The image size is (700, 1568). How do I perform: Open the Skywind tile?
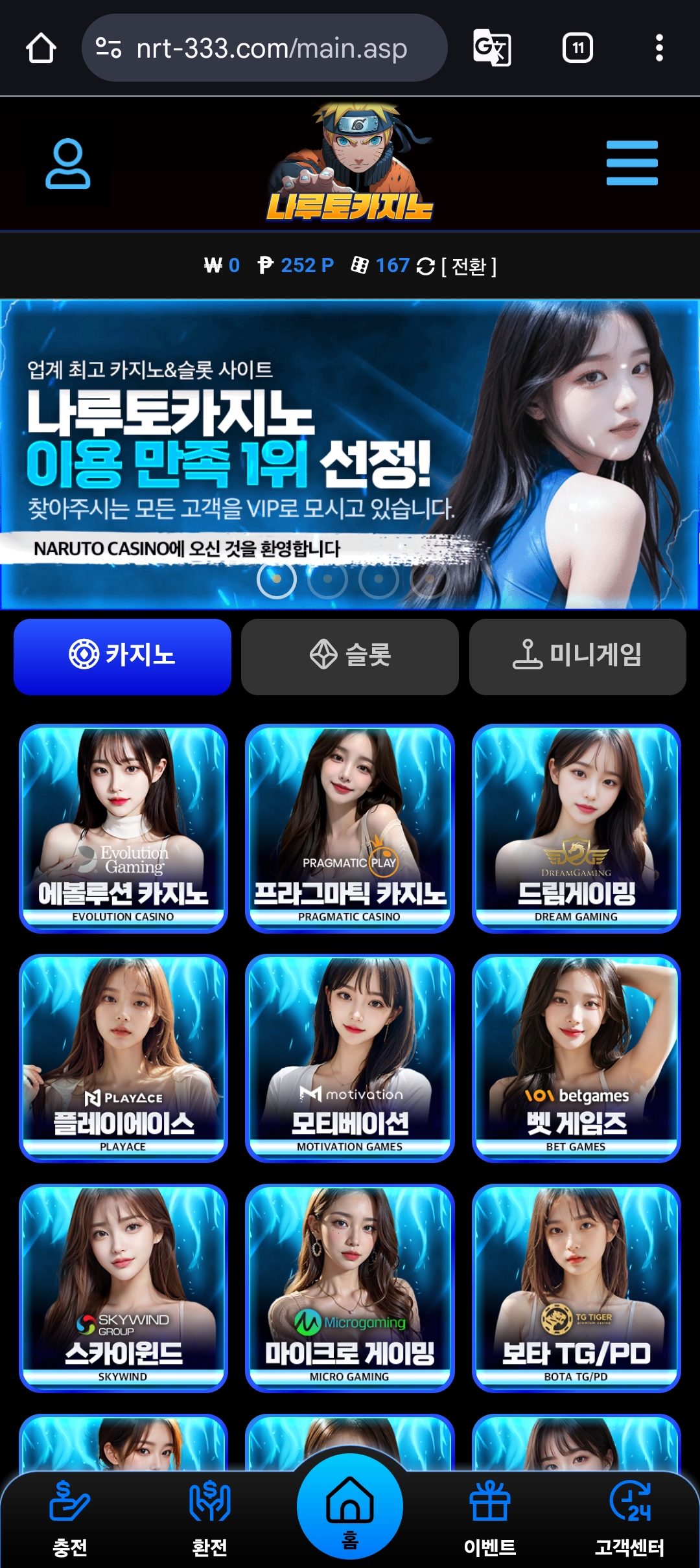(123, 1287)
